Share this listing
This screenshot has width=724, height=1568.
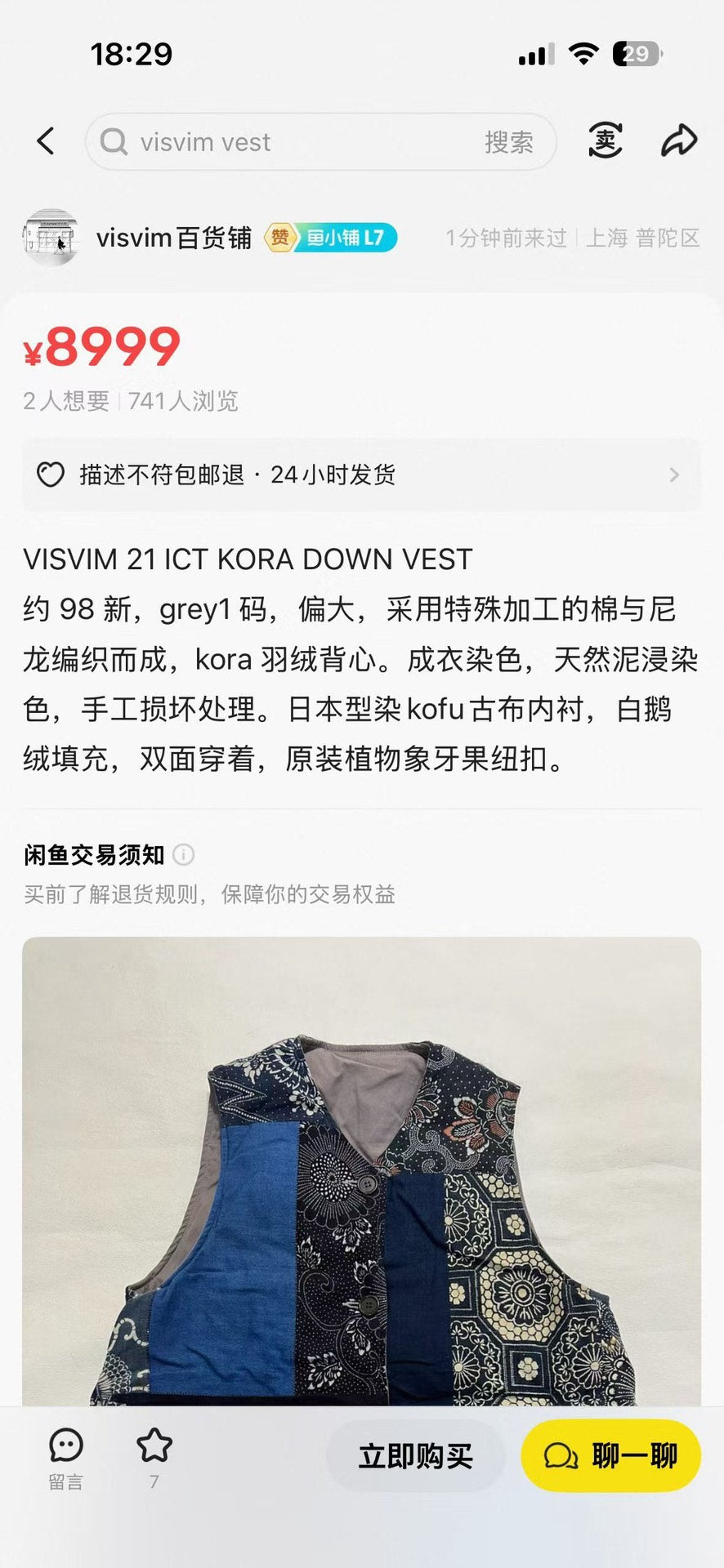[x=678, y=141]
